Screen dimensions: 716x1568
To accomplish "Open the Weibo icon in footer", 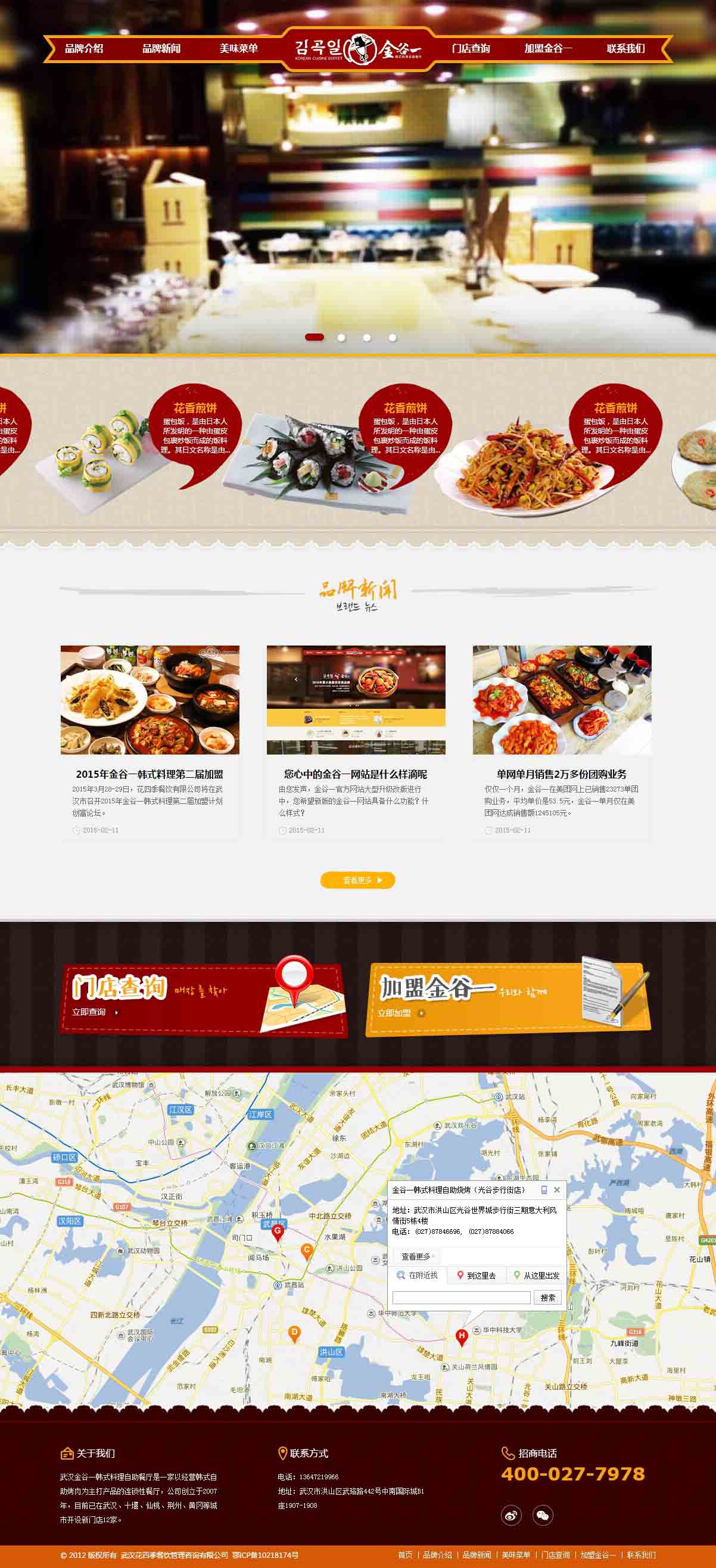I will pyautogui.click(x=511, y=1515).
